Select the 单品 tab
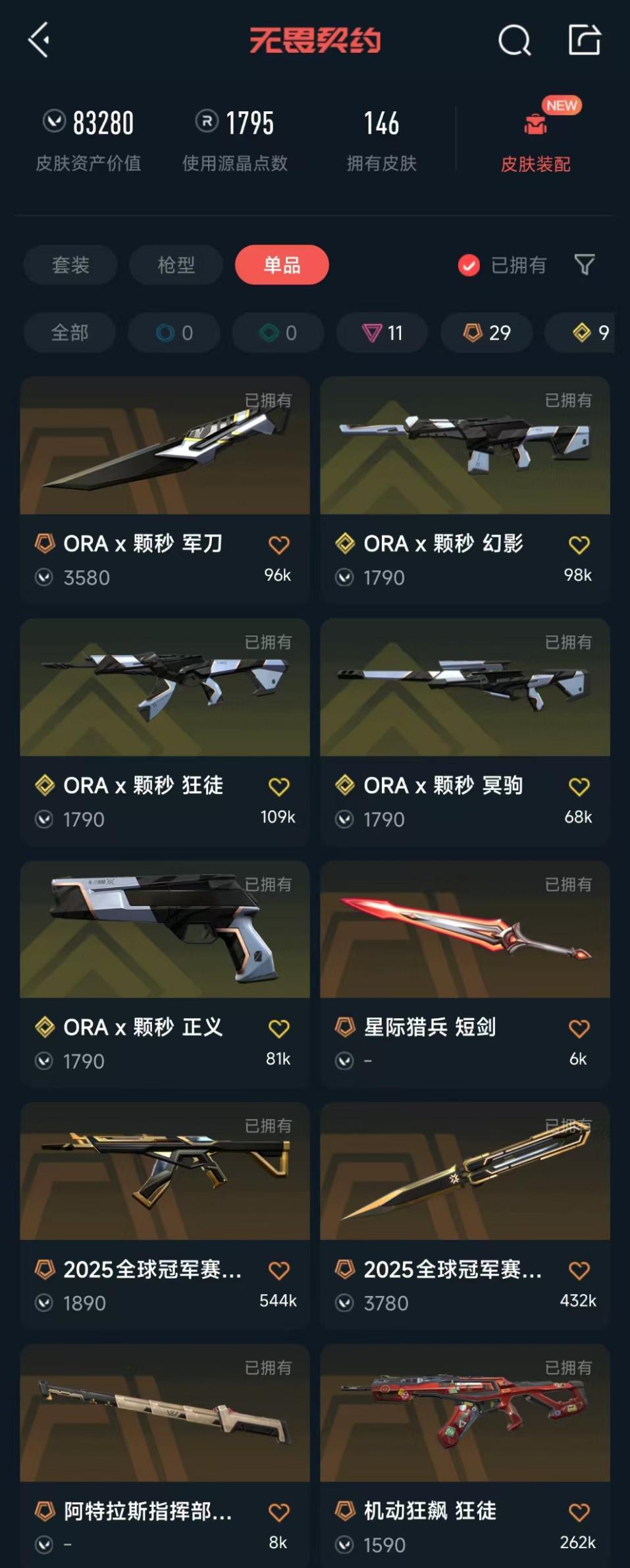The image size is (630, 1568). pos(282,265)
